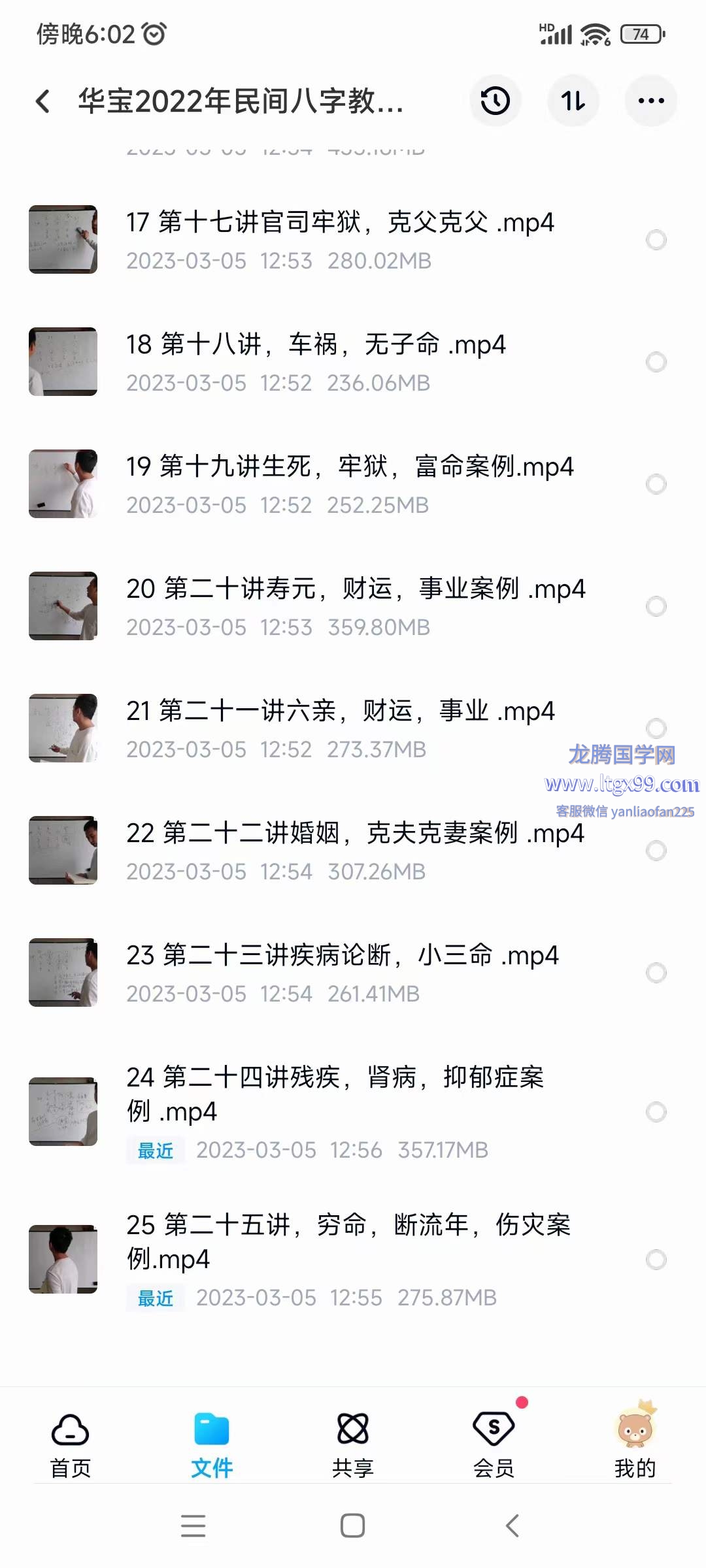Open the recent history clock icon

click(495, 101)
